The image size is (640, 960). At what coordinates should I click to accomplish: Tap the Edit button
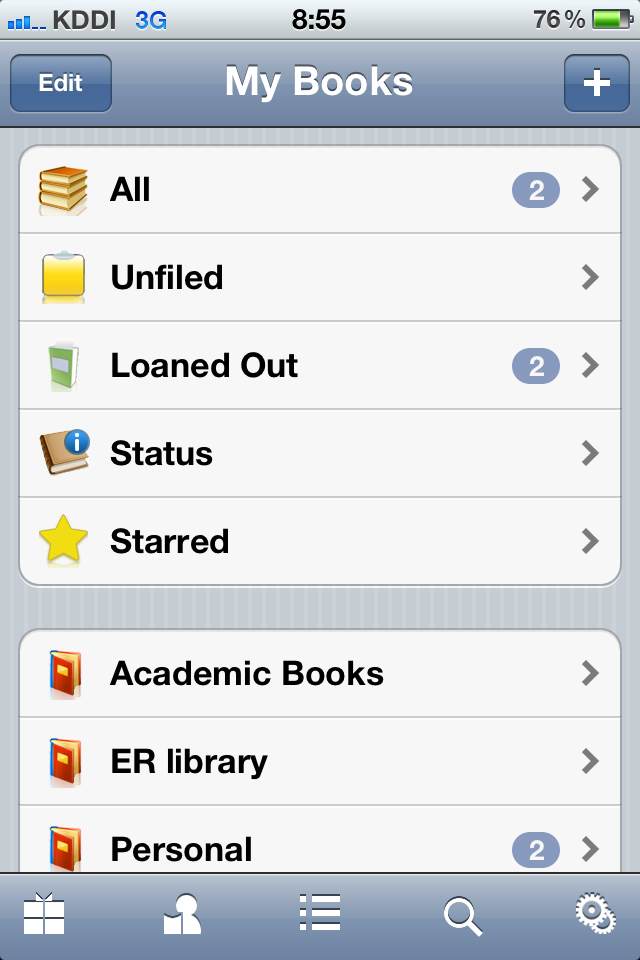(x=60, y=83)
